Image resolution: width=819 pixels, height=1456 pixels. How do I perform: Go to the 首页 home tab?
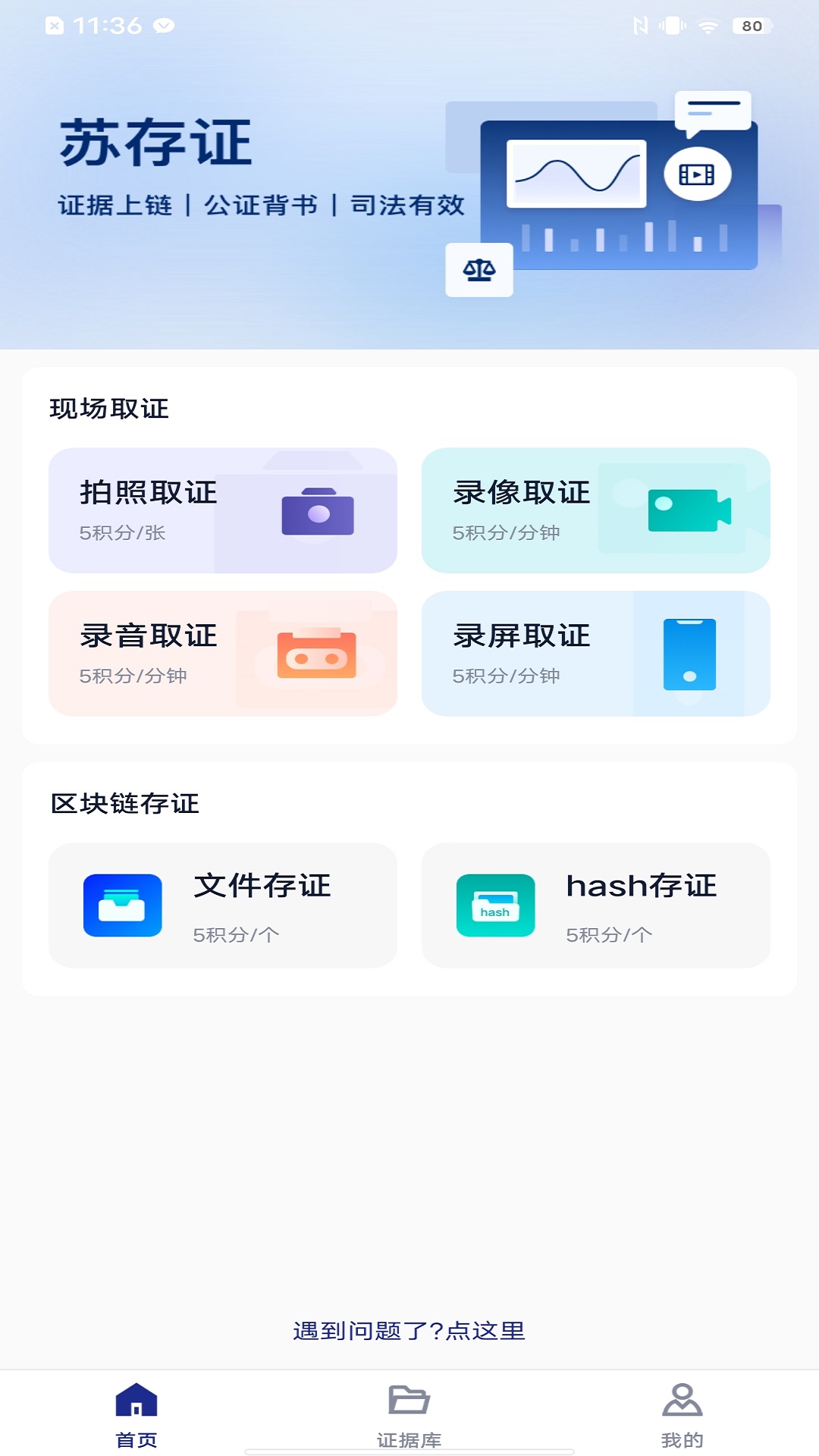coord(136,1414)
